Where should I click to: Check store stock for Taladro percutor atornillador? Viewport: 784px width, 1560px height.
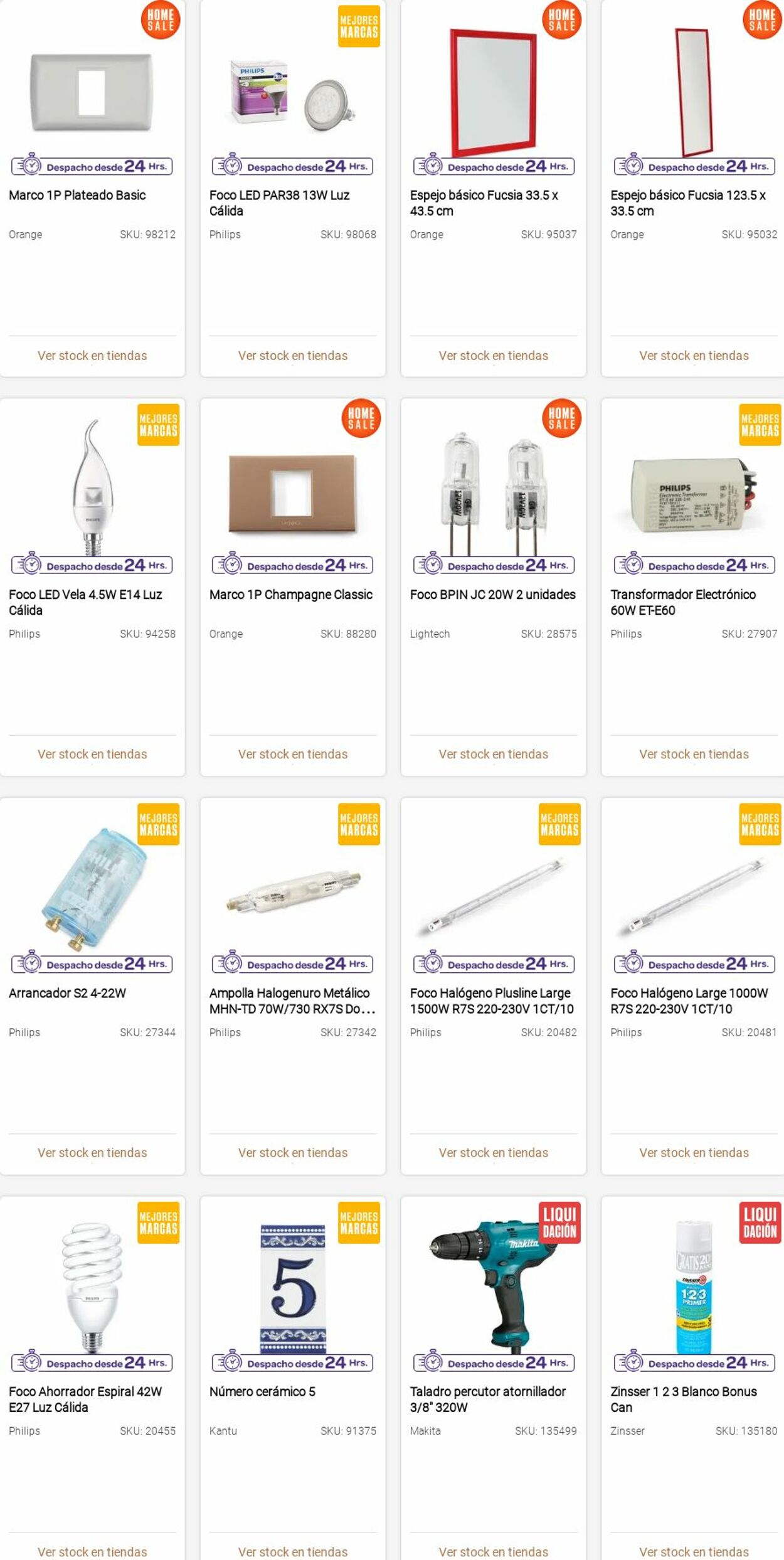(x=493, y=1551)
